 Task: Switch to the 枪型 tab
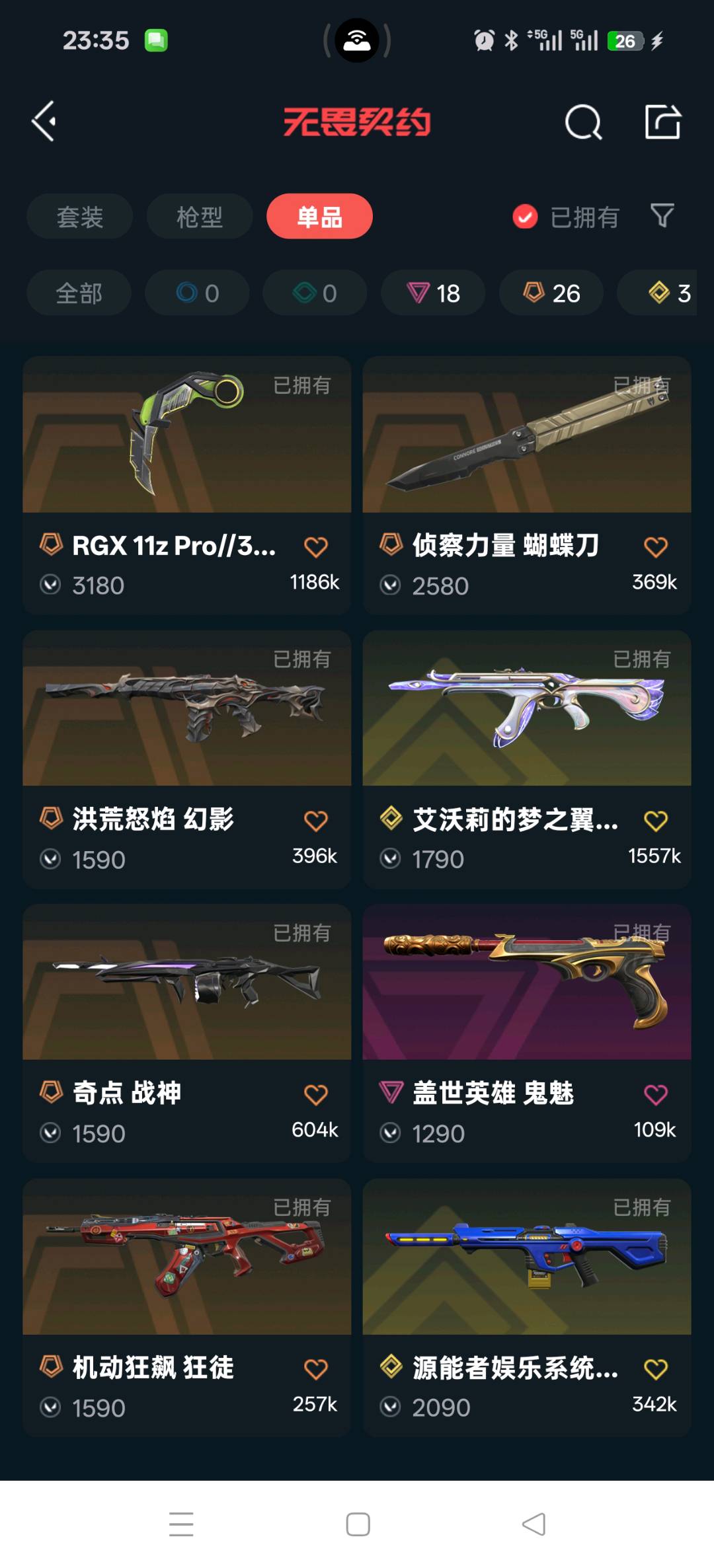(199, 217)
